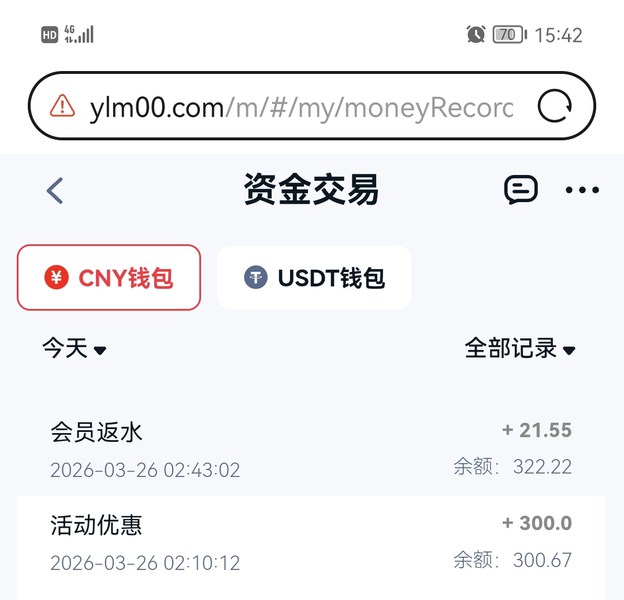Select the CNY钱包 tab

109,278
